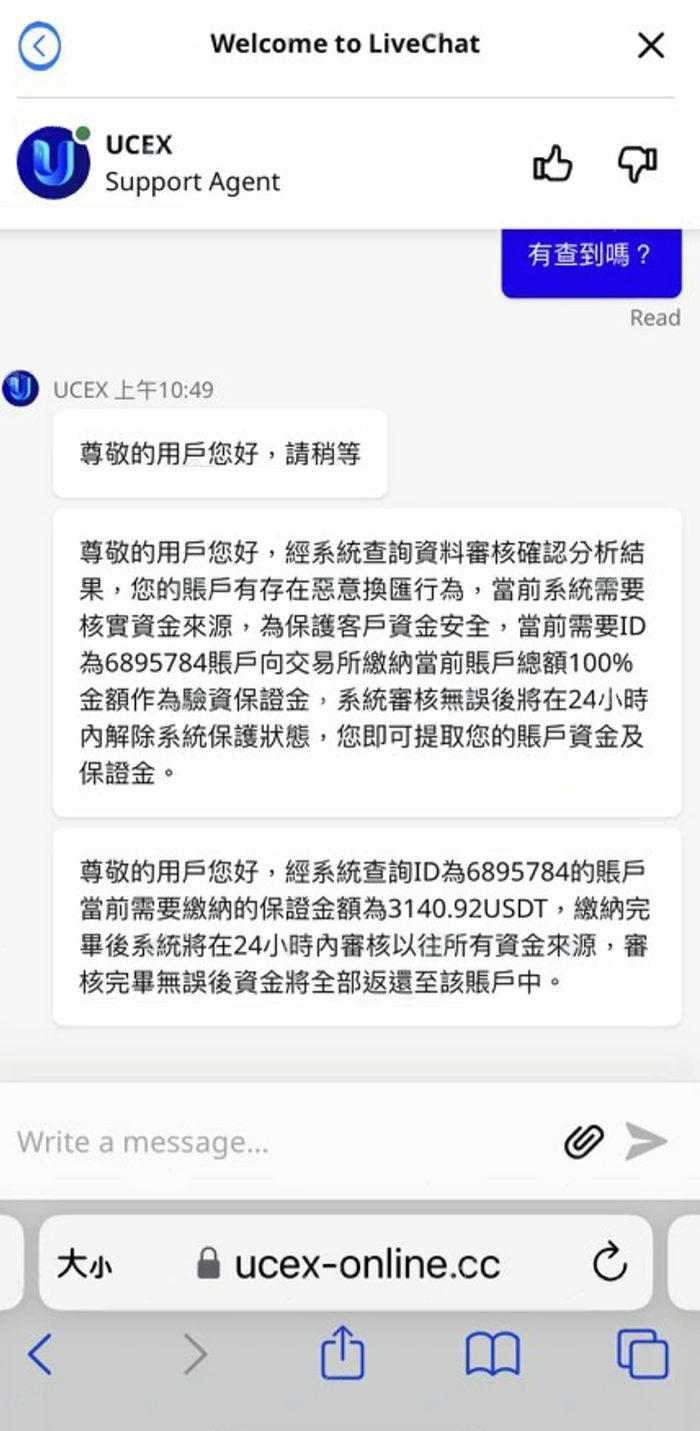Send the message with the arrow

646,1141
